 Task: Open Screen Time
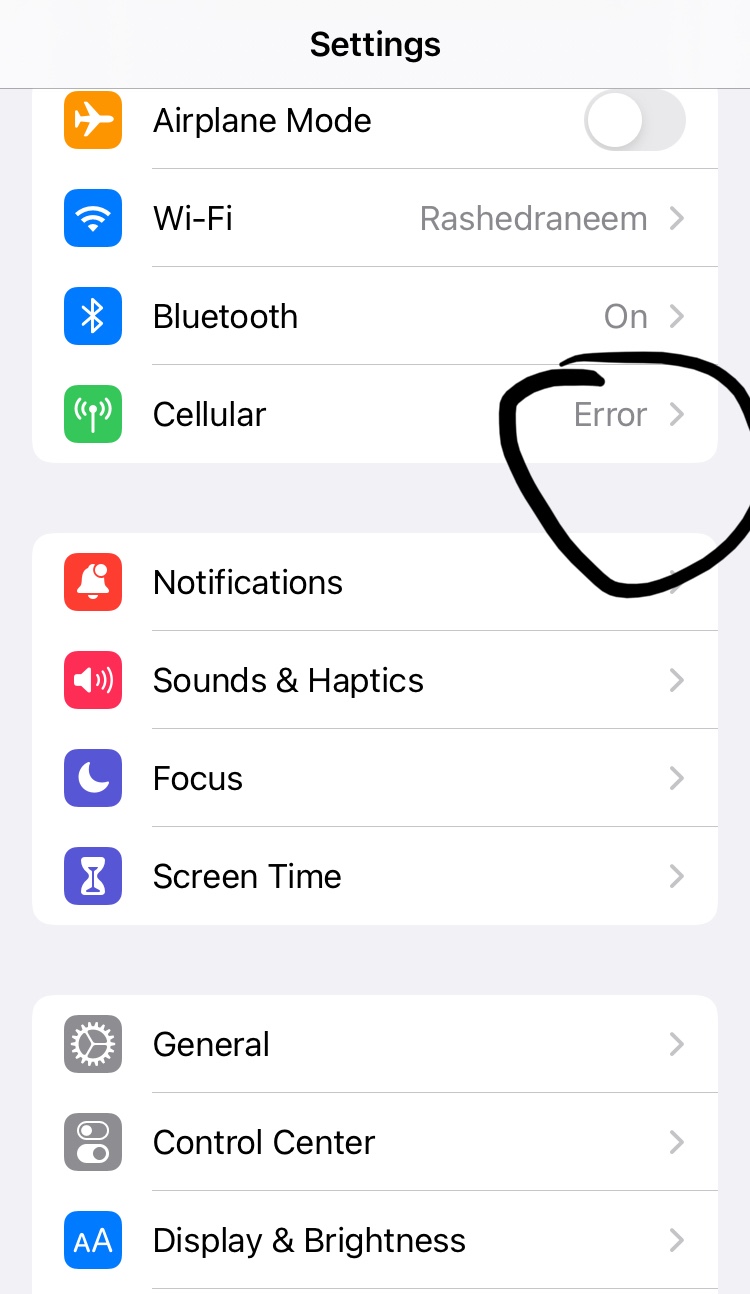pyautogui.click(x=375, y=876)
